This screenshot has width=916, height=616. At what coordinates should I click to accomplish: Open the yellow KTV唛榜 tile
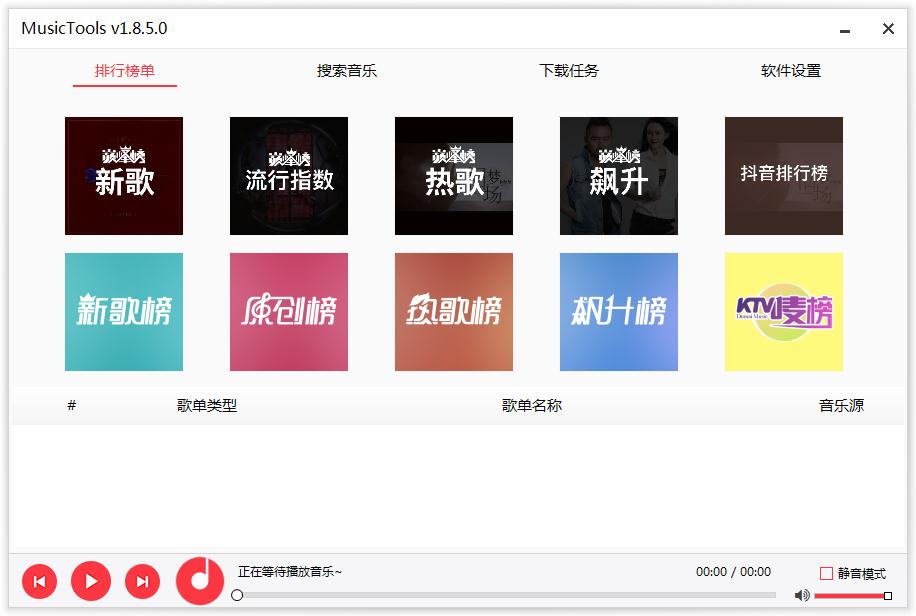click(784, 312)
